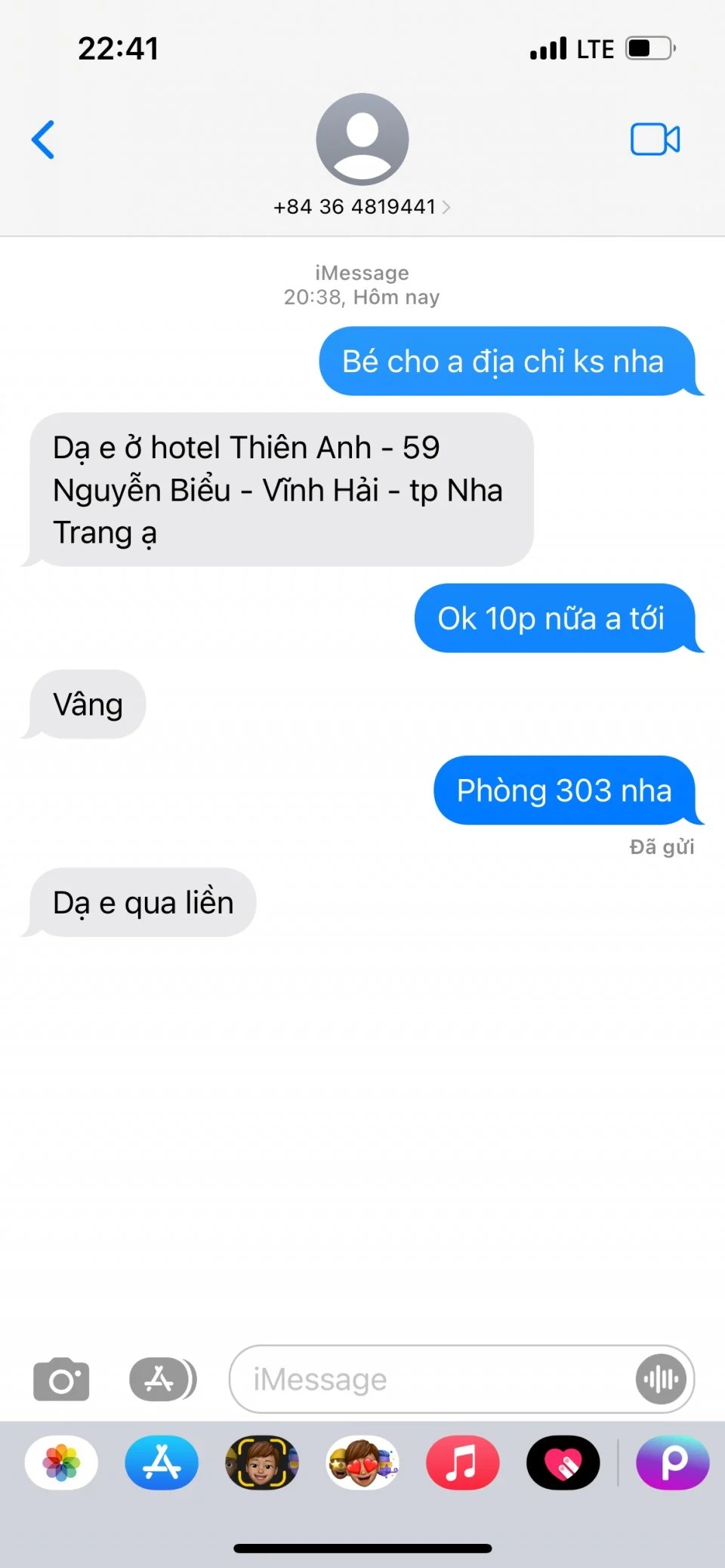Go back to the messages list

click(43, 140)
